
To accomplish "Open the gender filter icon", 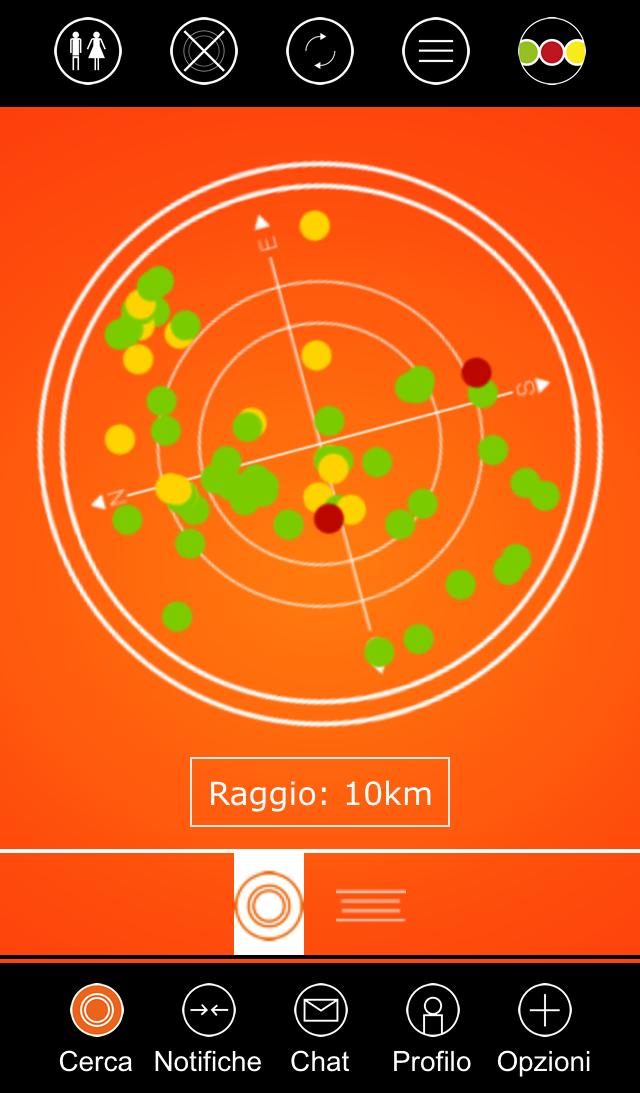I will coord(88,51).
